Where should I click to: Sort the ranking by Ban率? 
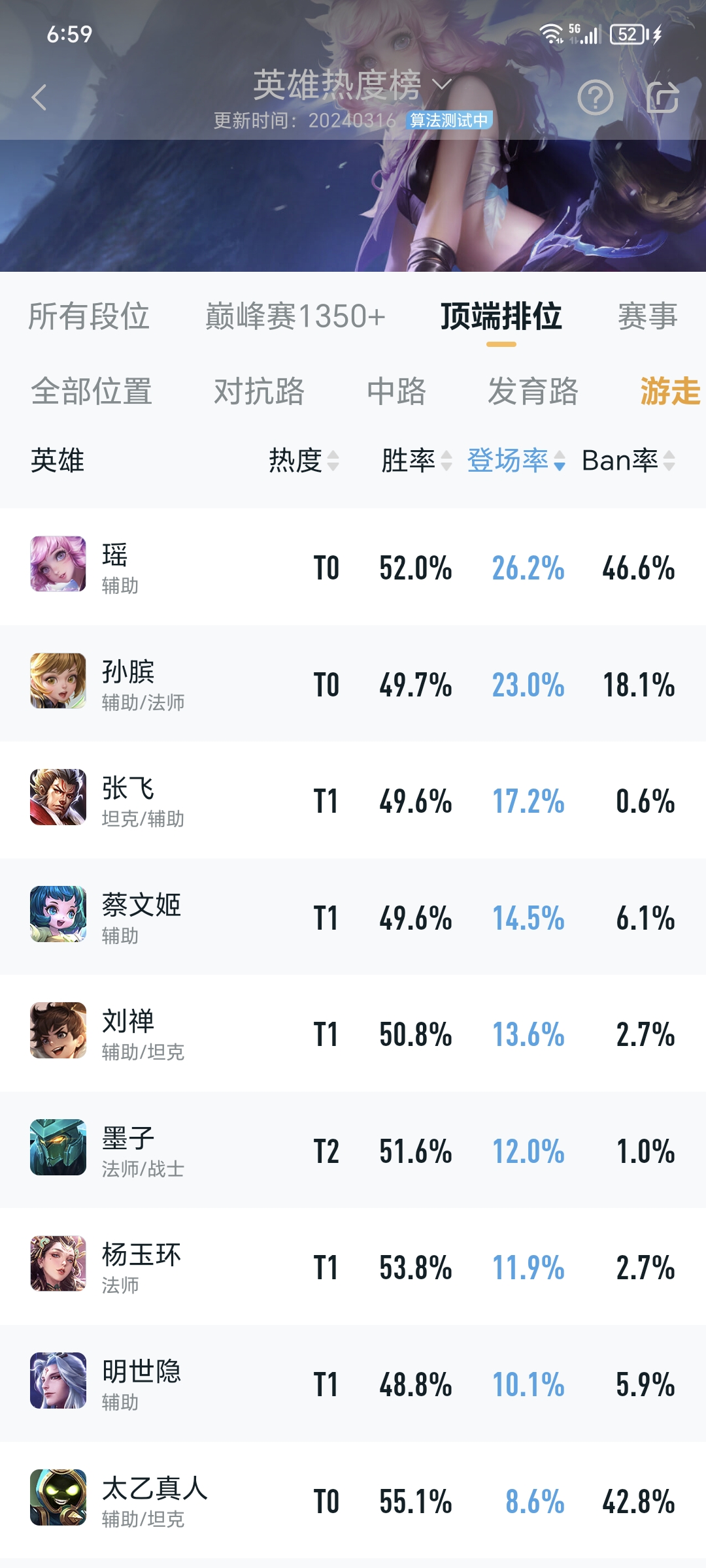click(x=628, y=461)
